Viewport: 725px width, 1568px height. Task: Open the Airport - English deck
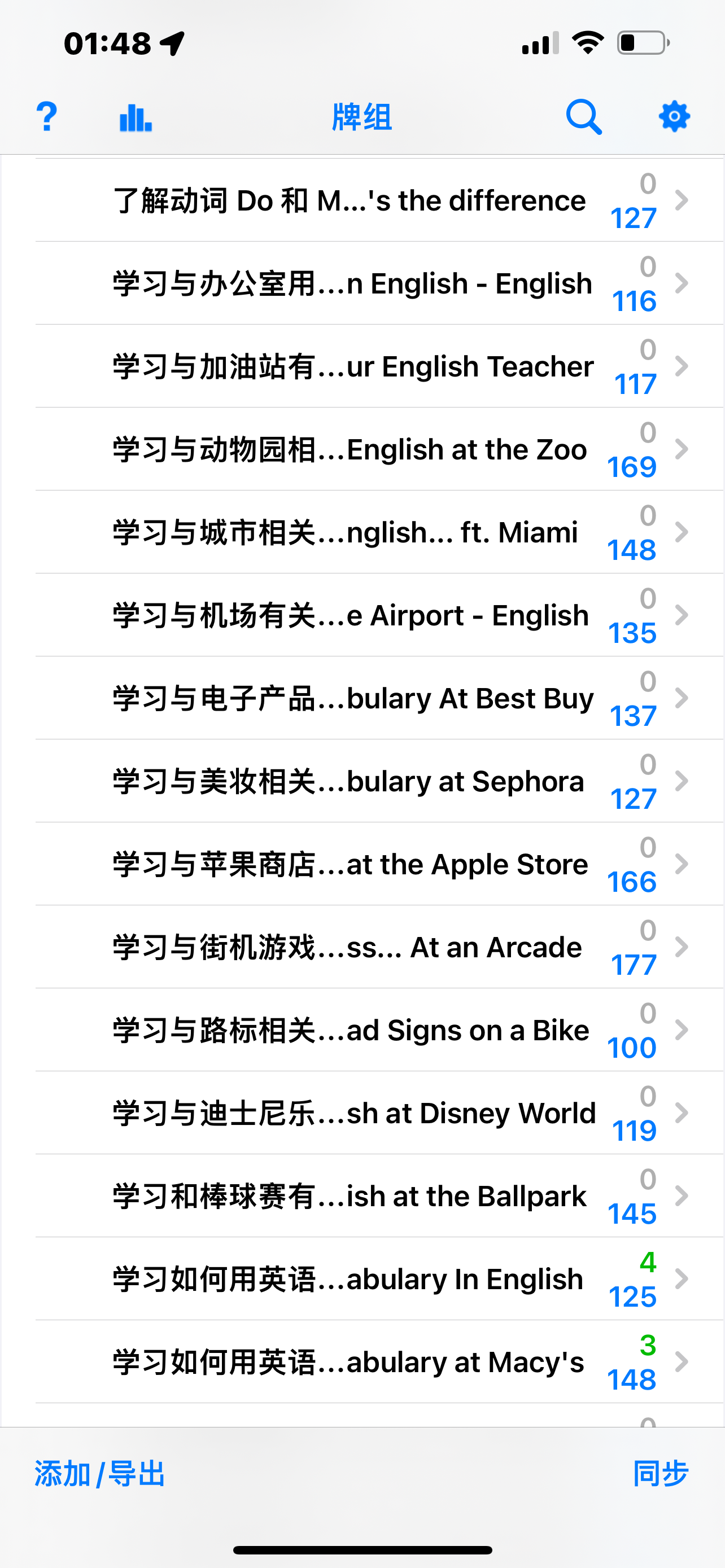point(379,615)
